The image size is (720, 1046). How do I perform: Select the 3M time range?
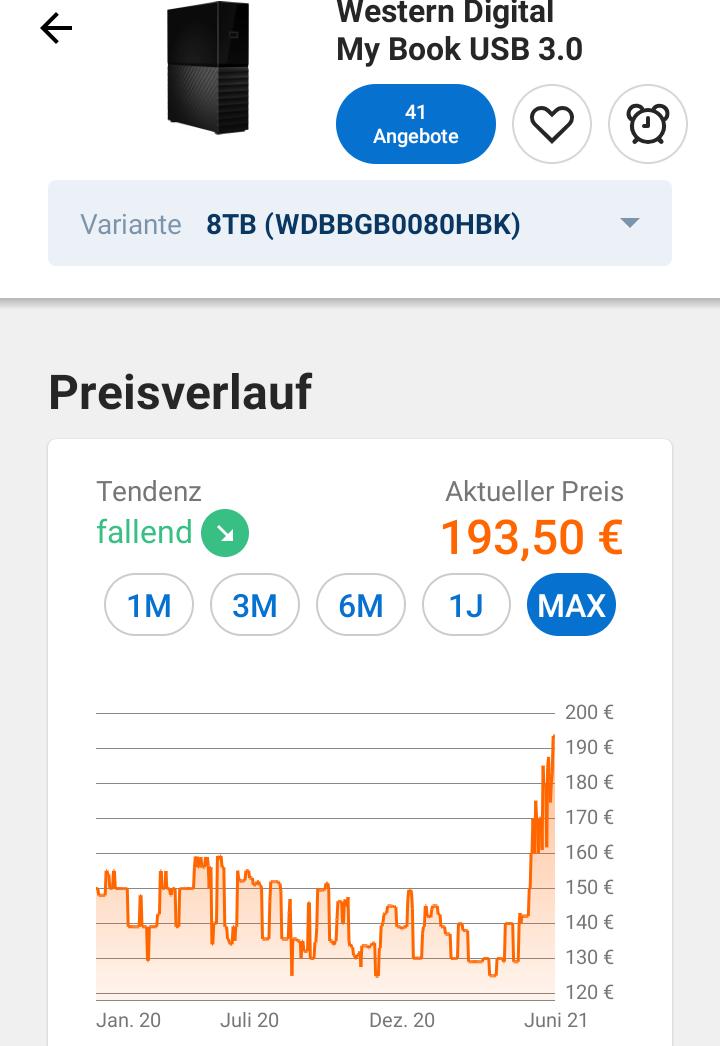click(255, 605)
